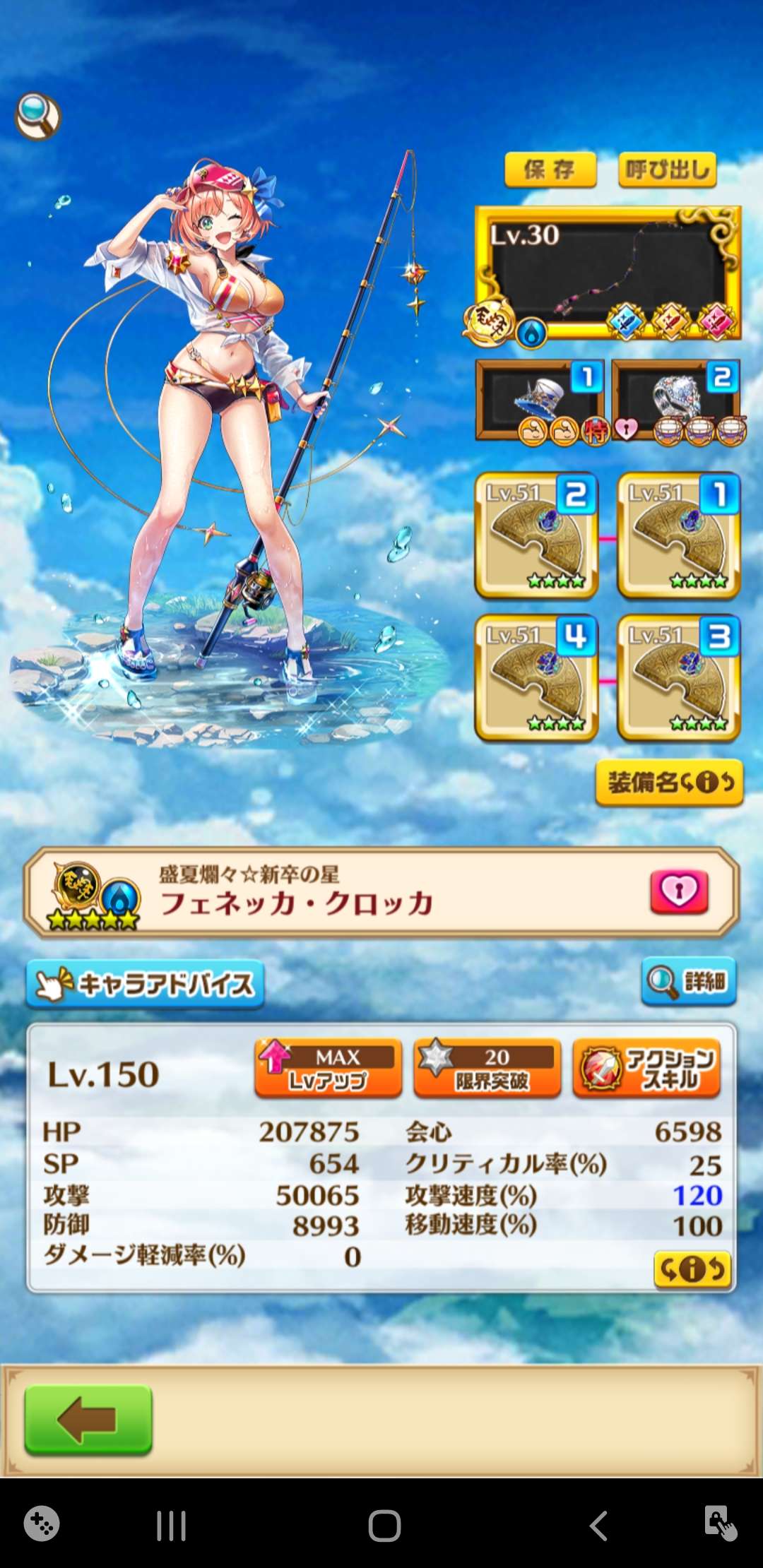The width and height of the screenshot is (763, 1568).
Task: Tap the magnifying glass to enlarge character
Action: click(37, 117)
